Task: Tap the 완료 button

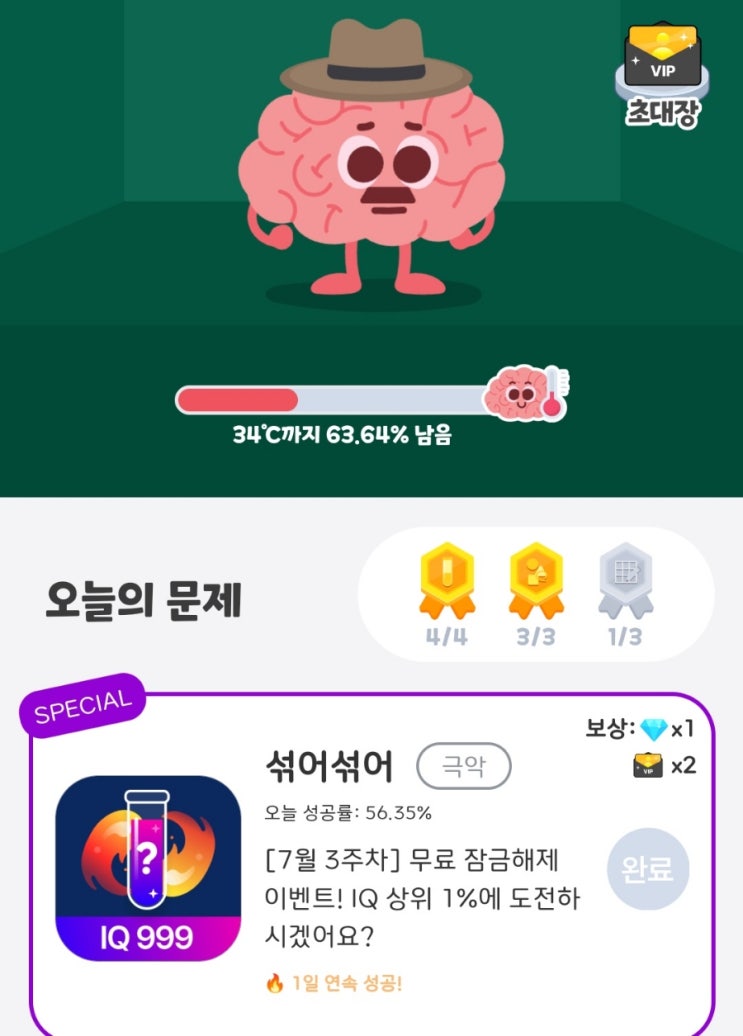Action: coord(648,869)
